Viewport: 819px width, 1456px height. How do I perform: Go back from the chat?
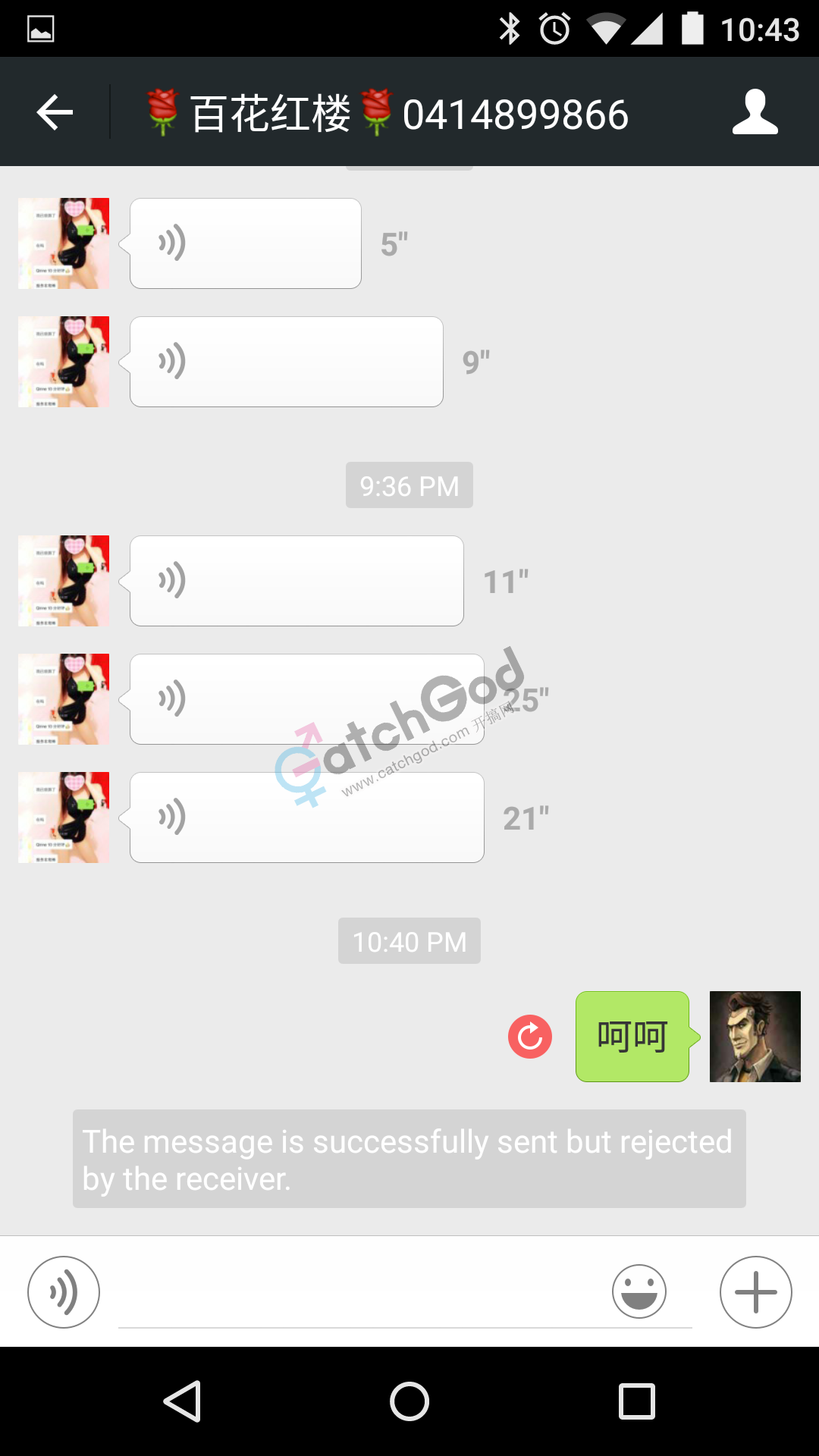coord(55,113)
